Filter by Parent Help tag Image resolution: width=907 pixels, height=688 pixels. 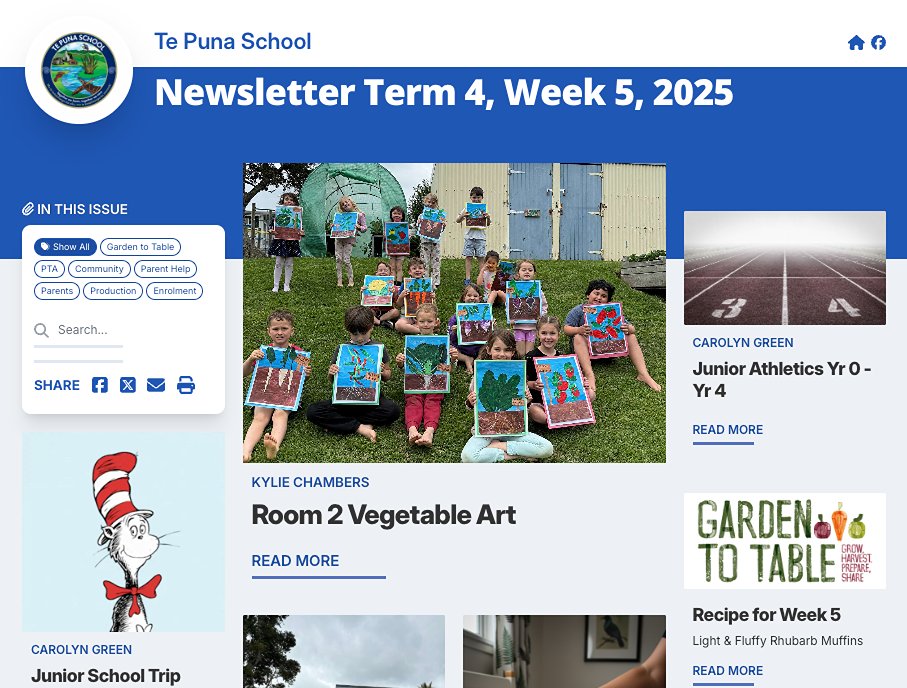[165, 269]
